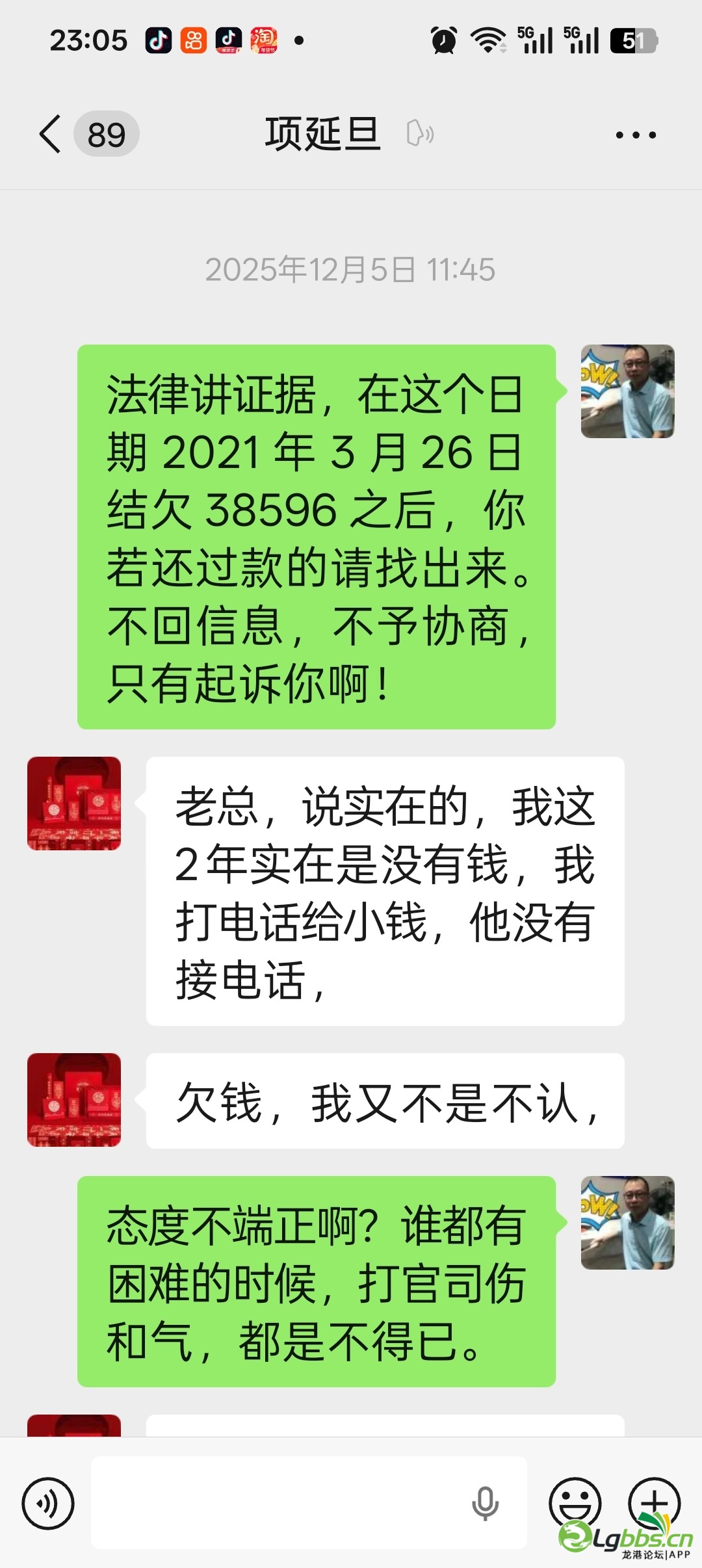Open sender's avatar beside the 法律讲证据 message
The height and width of the screenshot is (1568, 702).
coord(628,391)
